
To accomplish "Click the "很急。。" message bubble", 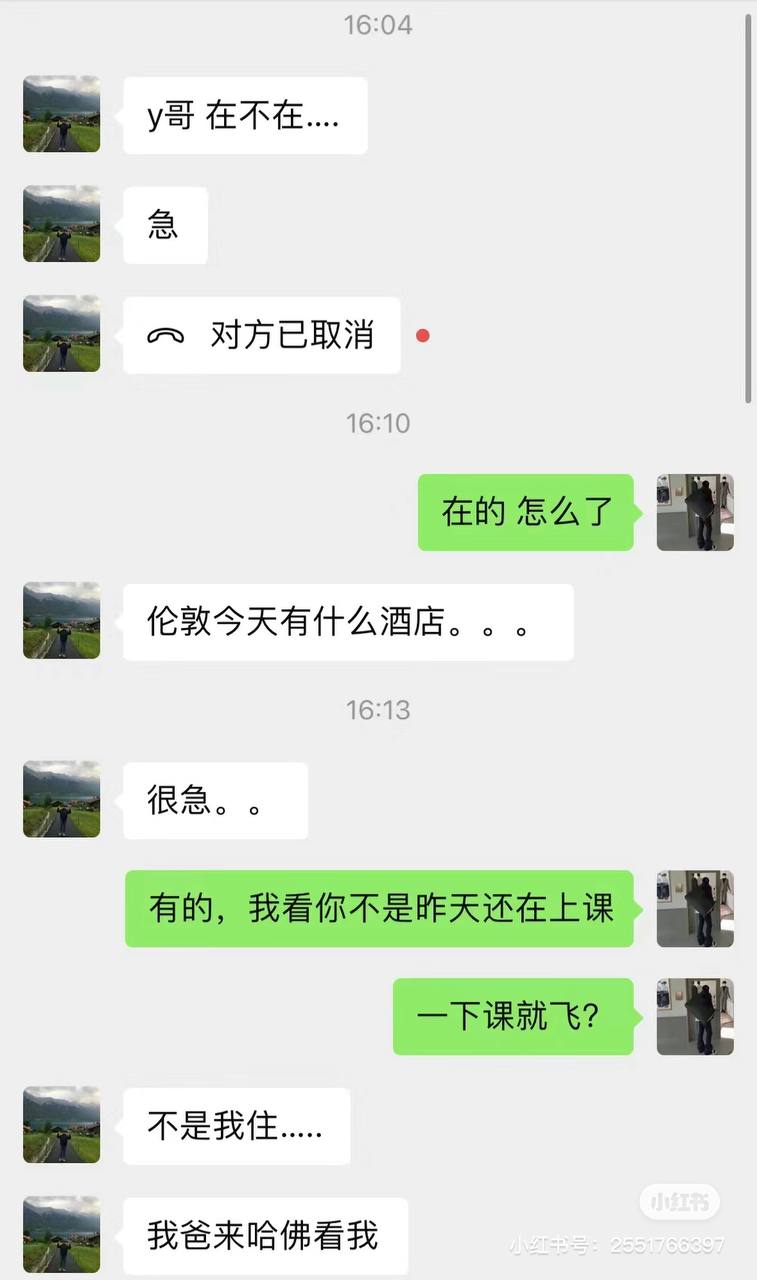I will (215, 800).
